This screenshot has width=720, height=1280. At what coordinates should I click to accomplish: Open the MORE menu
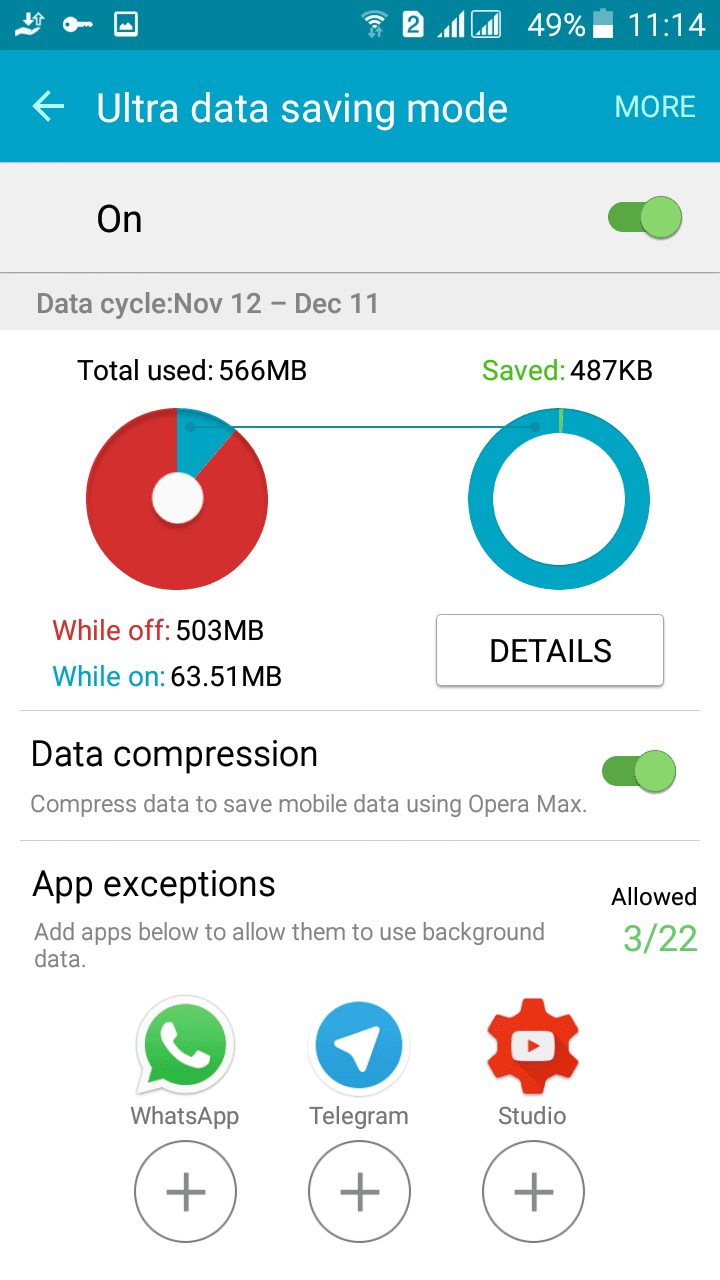pyautogui.click(x=655, y=107)
